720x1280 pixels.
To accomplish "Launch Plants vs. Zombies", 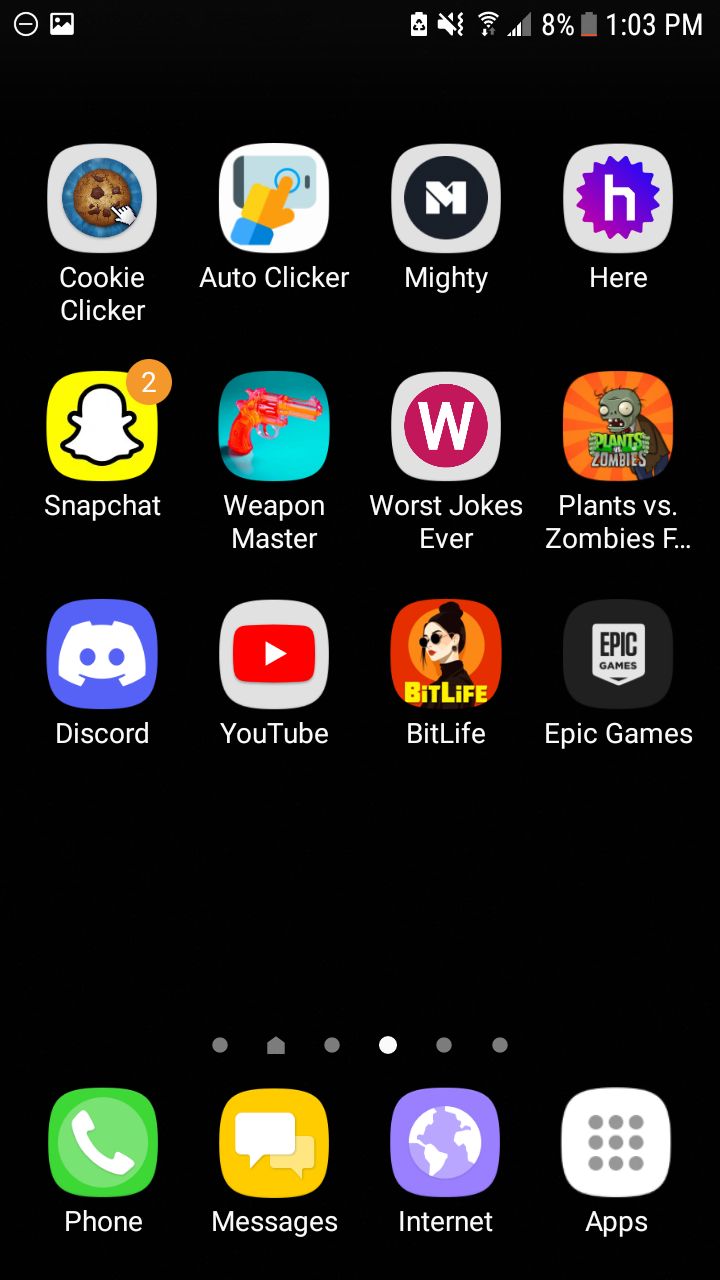I will pos(618,426).
